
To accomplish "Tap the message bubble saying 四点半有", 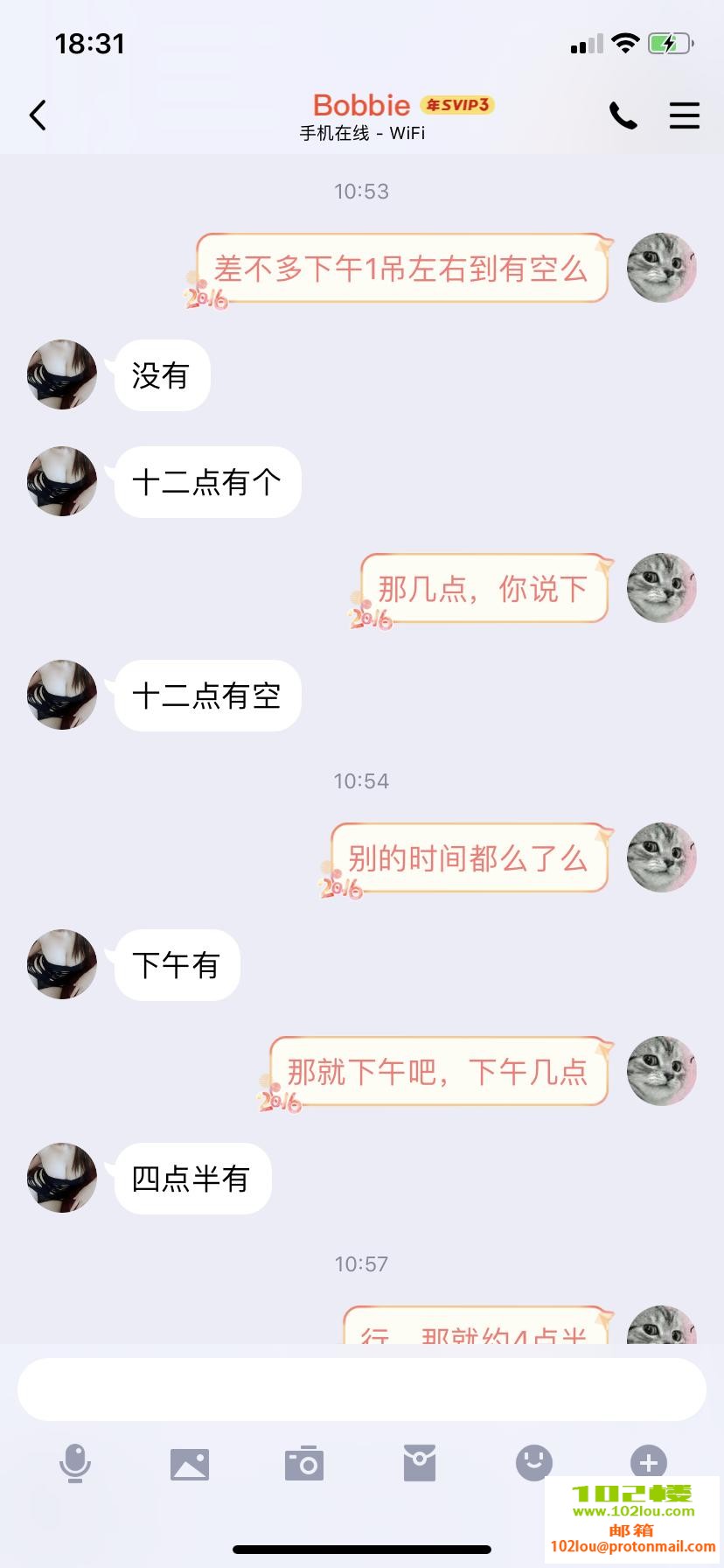I will [x=191, y=1178].
